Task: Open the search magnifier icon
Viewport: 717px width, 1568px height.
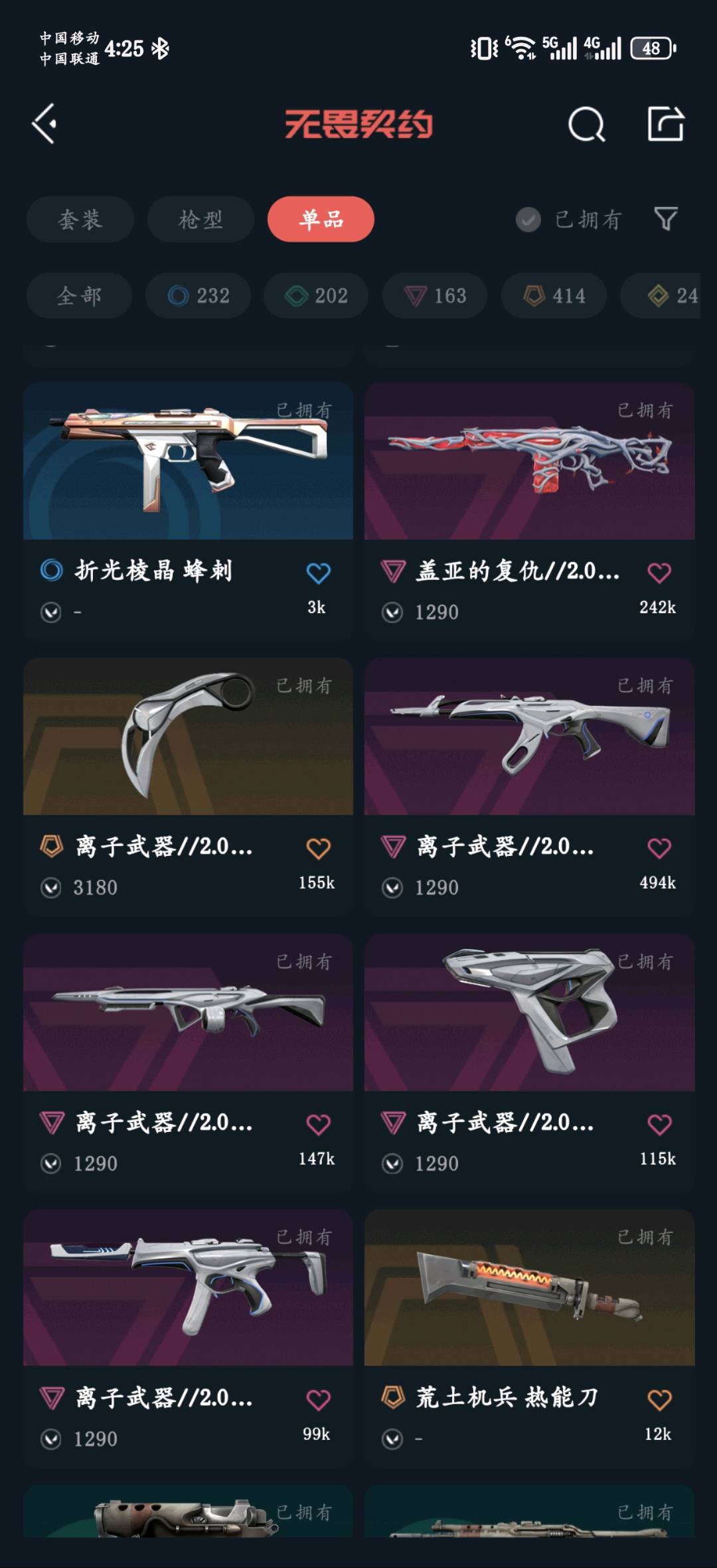Action: (x=587, y=124)
